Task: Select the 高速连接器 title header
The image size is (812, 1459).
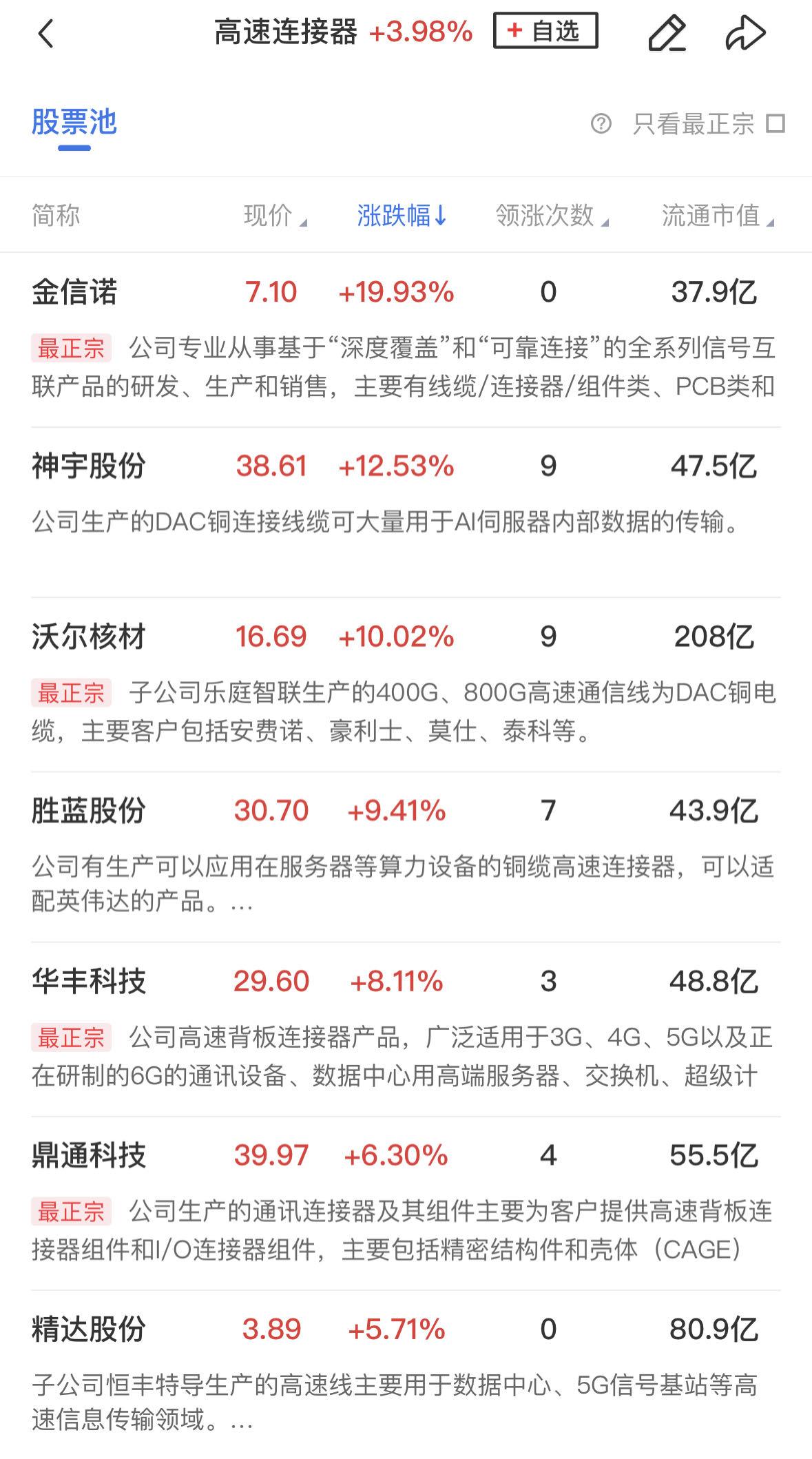Action: [288, 32]
